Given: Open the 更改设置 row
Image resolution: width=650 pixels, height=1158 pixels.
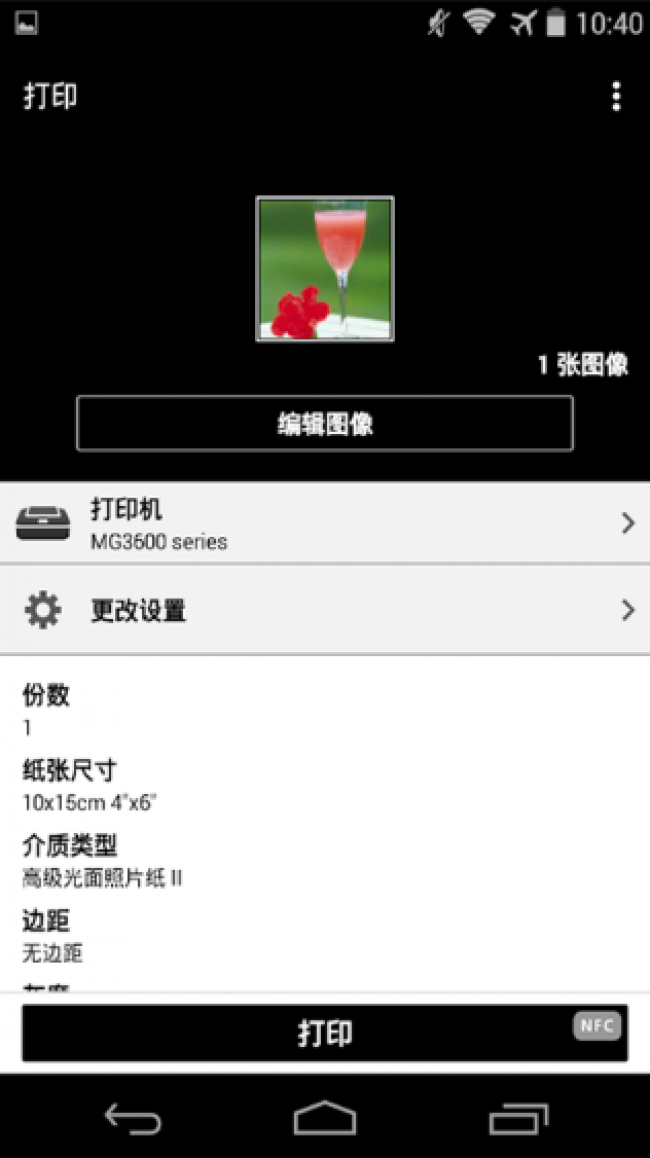Looking at the screenshot, I should [325, 610].
